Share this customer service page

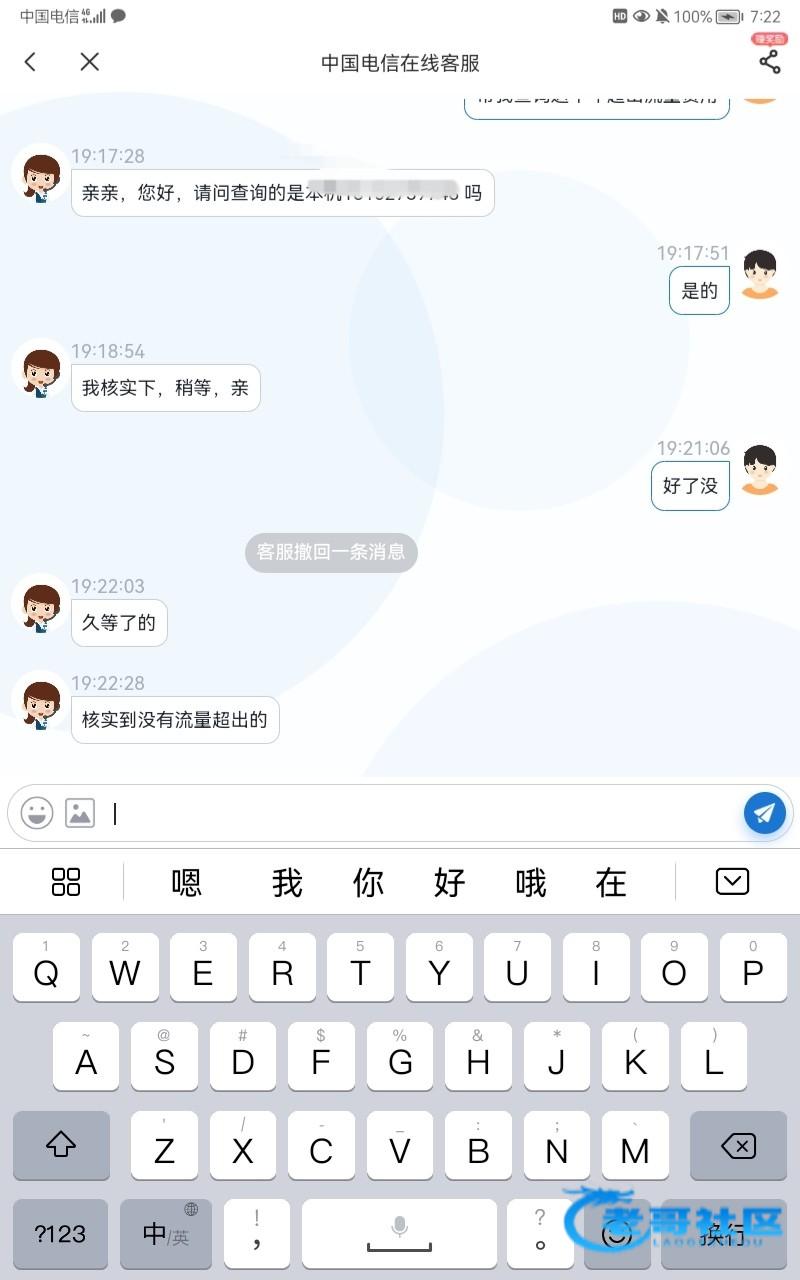click(769, 62)
